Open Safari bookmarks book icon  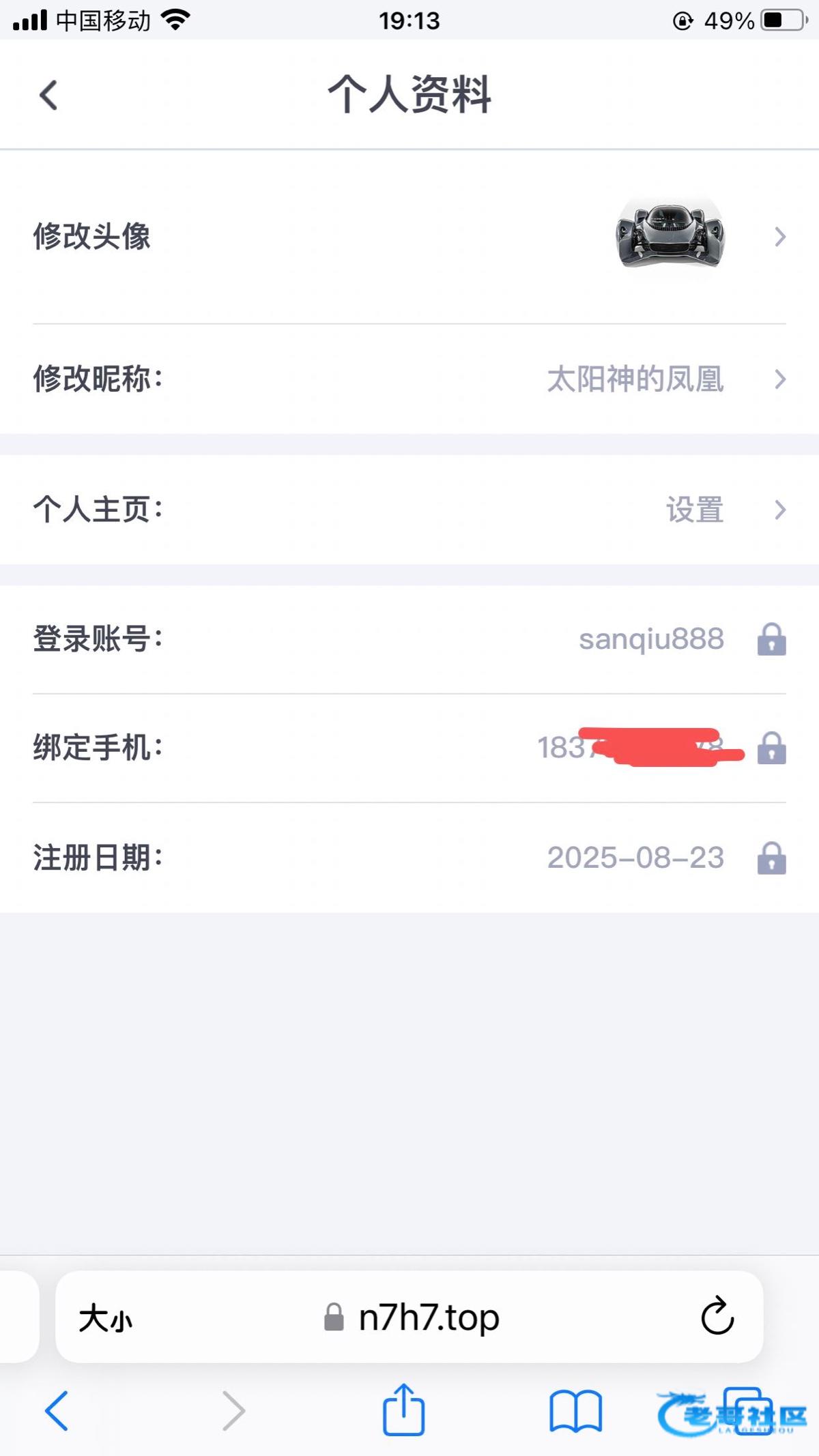pyautogui.click(x=575, y=1411)
